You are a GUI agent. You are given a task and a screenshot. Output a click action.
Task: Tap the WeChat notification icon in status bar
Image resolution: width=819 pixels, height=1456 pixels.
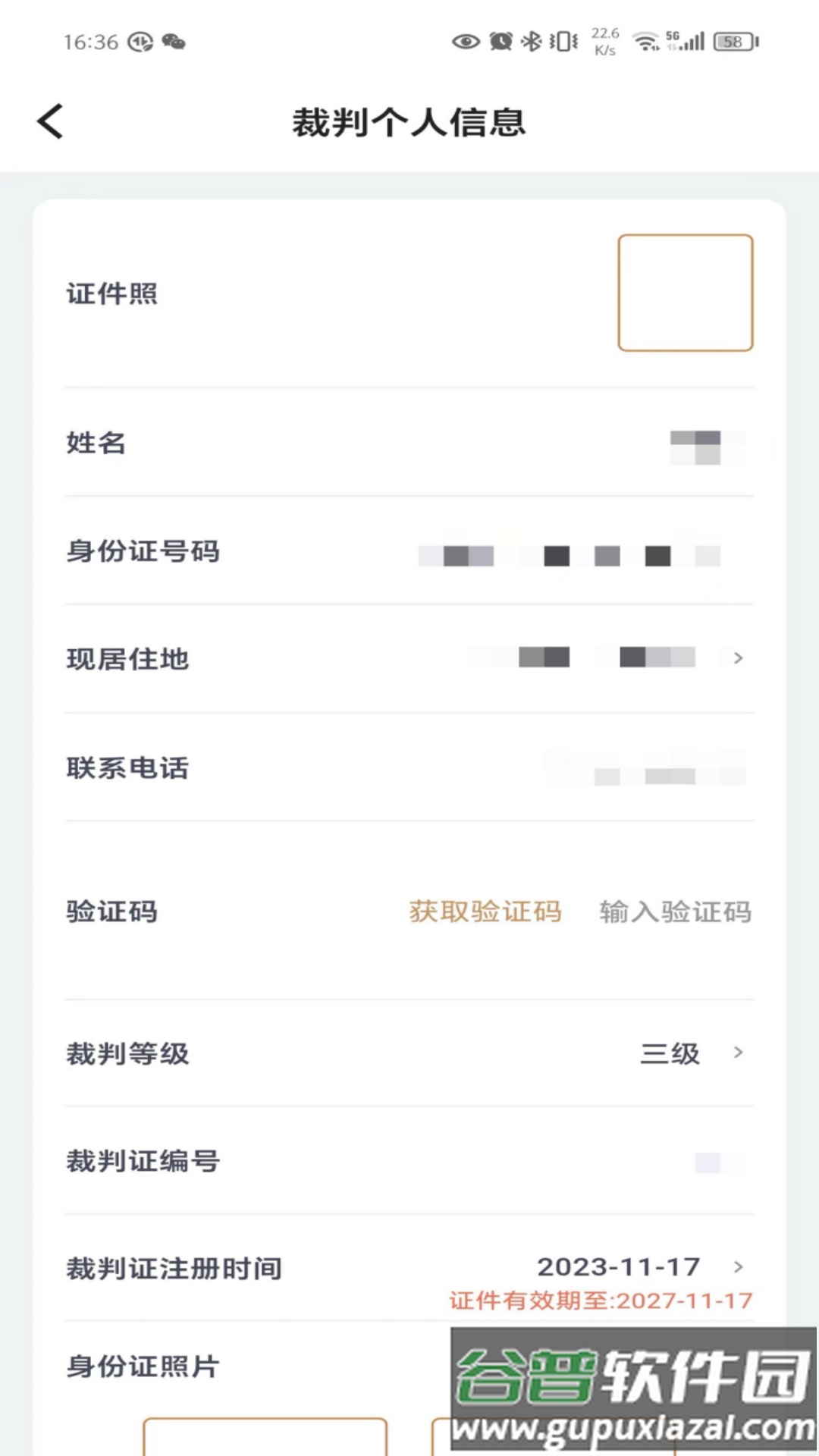175,43
